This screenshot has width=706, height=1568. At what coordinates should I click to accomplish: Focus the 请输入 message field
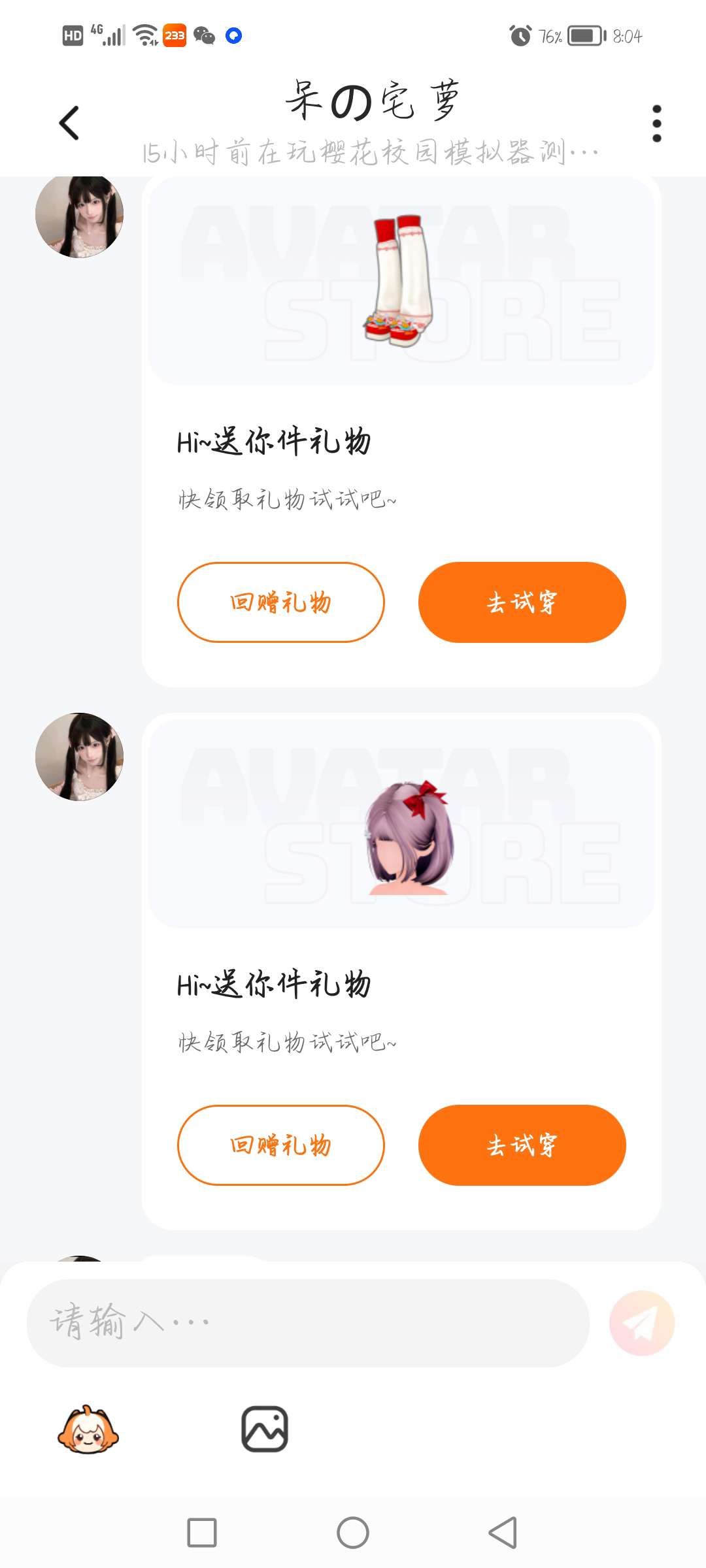tap(307, 1323)
